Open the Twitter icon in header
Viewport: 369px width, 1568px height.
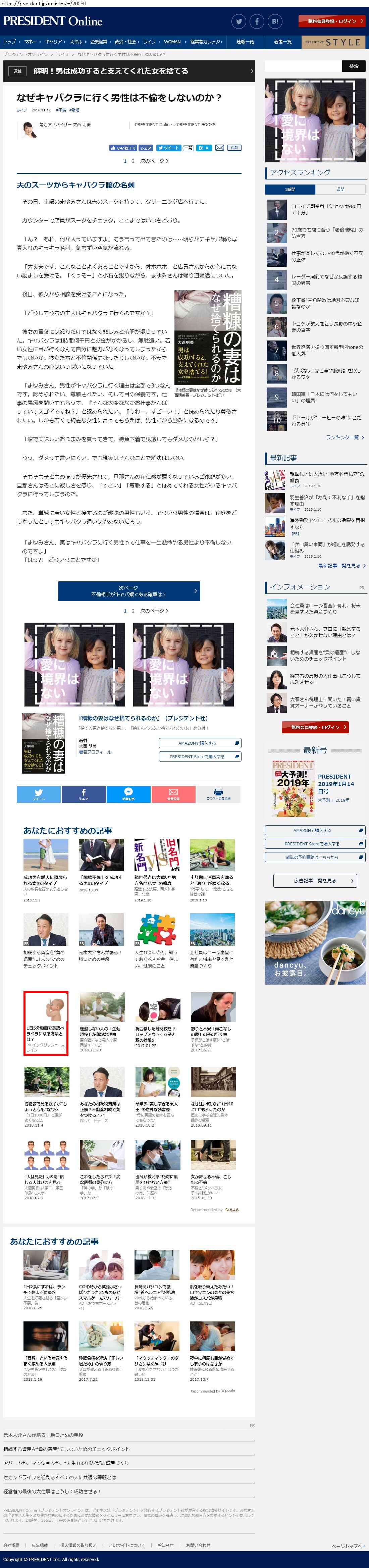click(239, 21)
